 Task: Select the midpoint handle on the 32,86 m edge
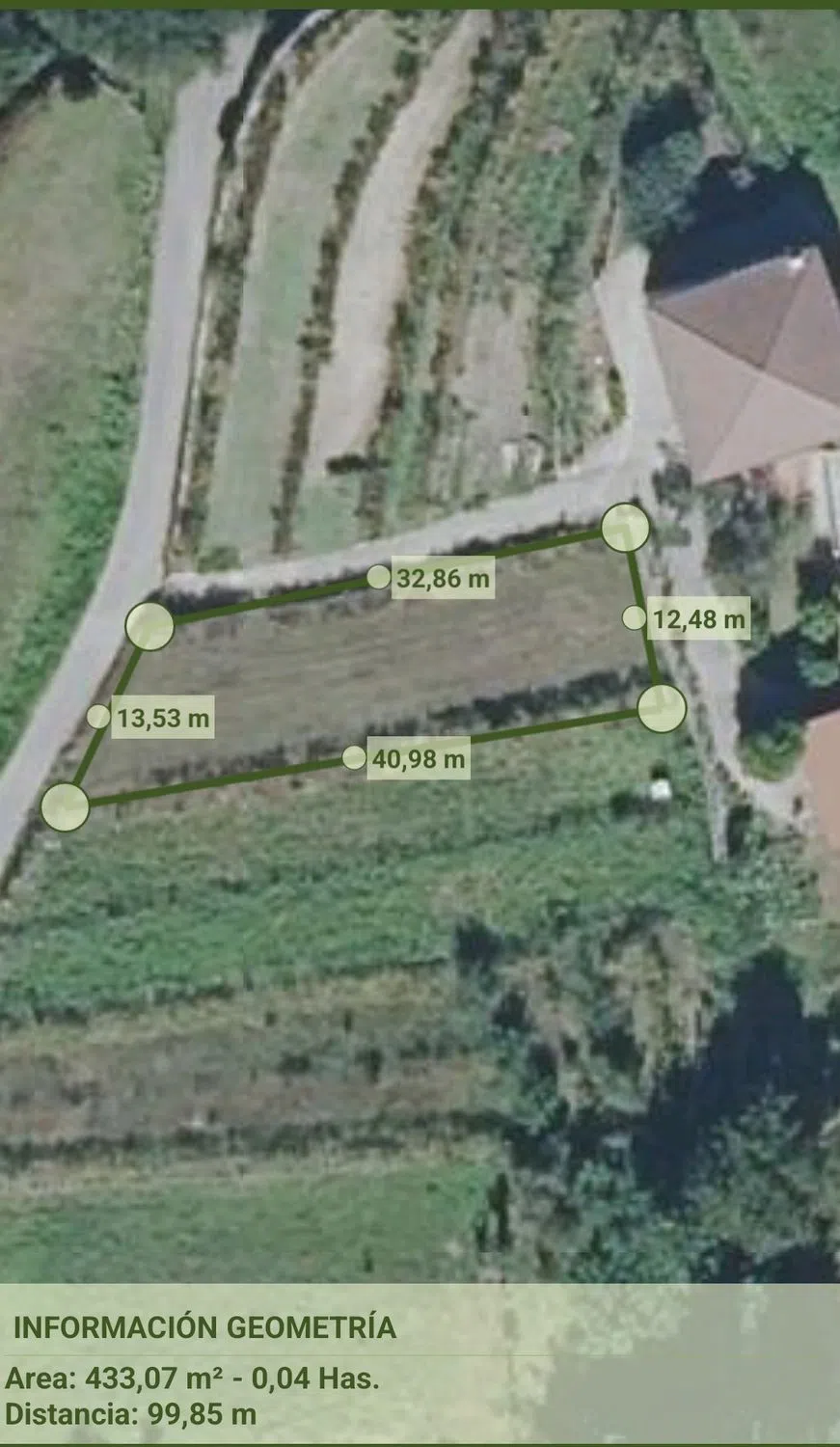[378, 577]
